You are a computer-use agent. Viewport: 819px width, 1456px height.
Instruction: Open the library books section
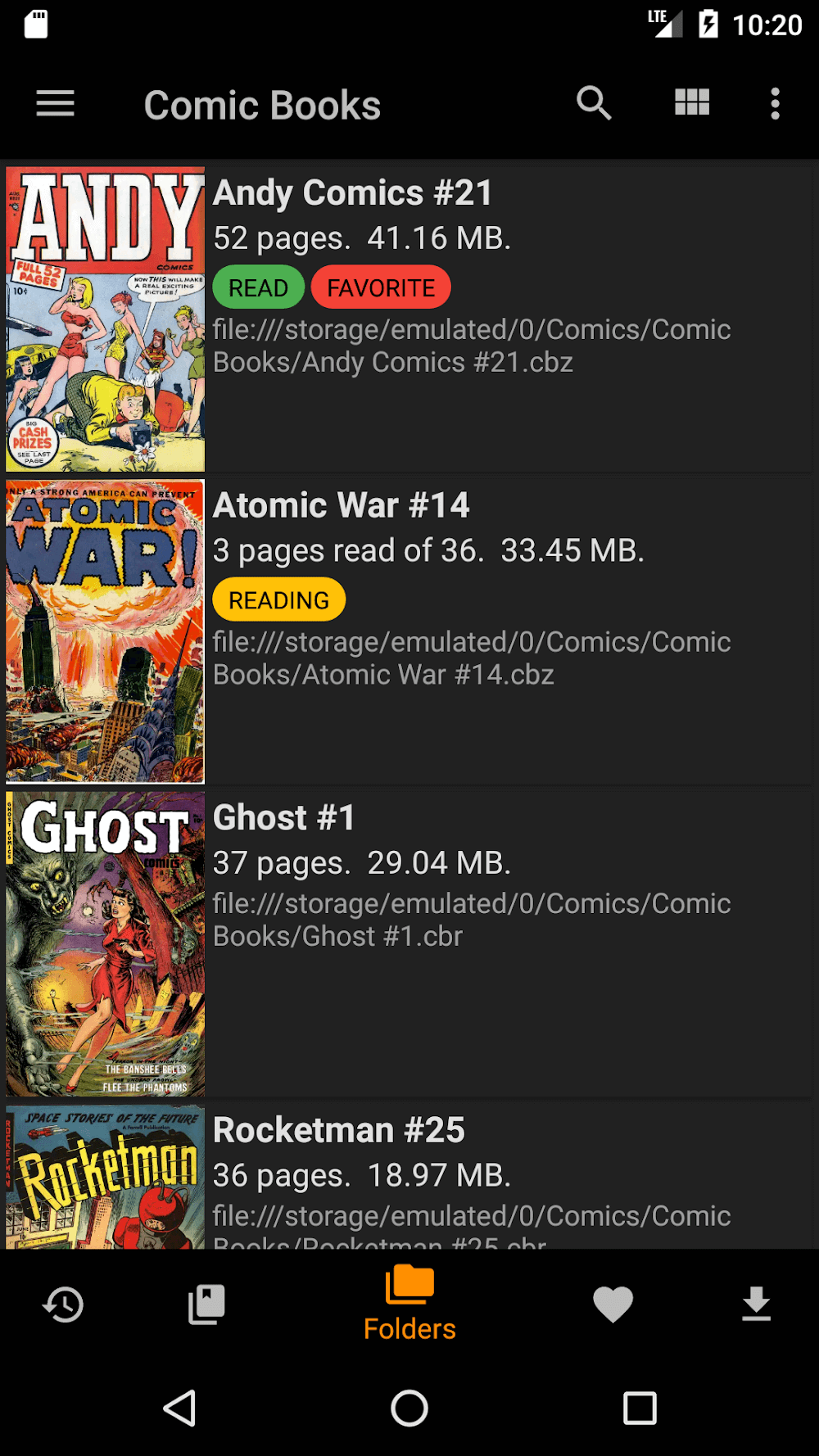(206, 1305)
